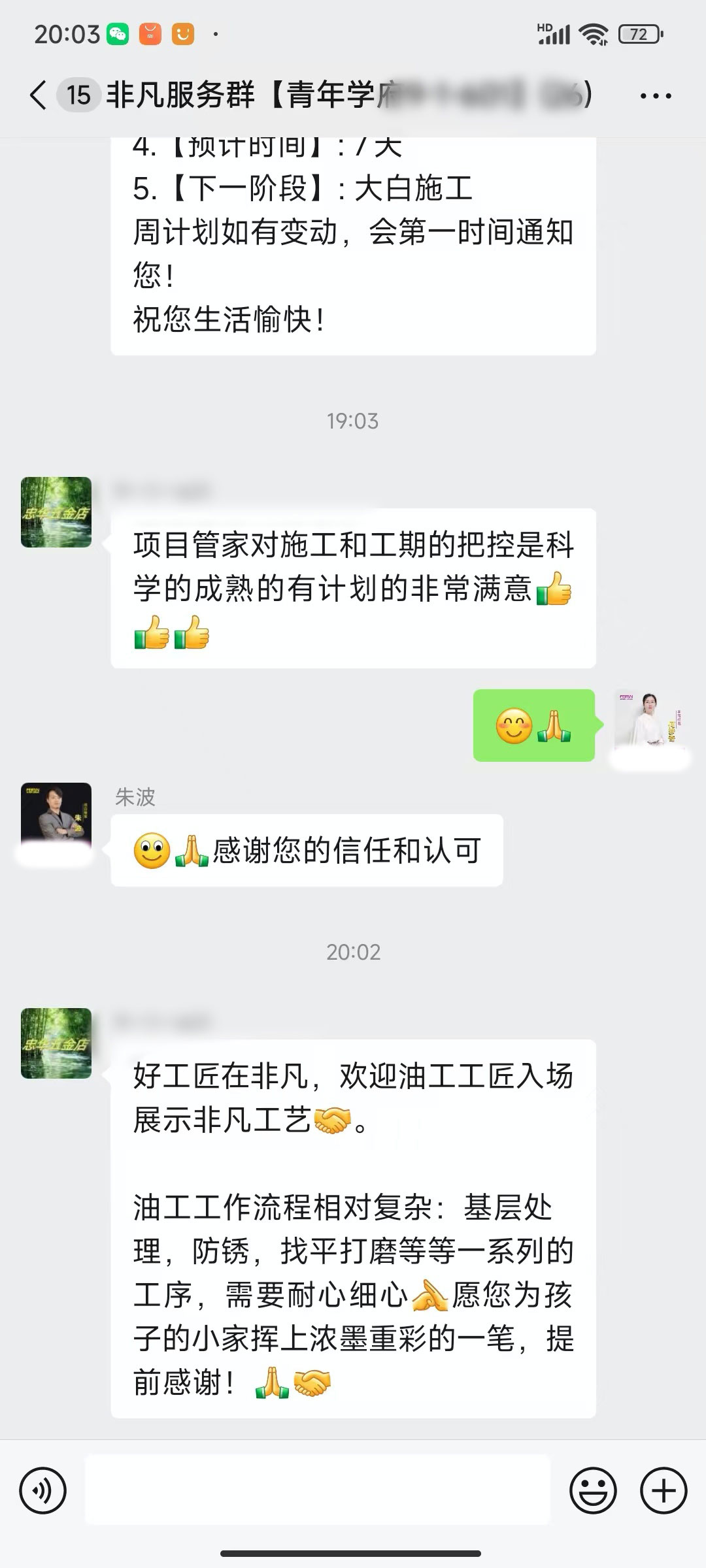Open the woman's avatar beside the green bubble
Image resolution: width=706 pixels, height=1568 pixels.
coord(649,724)
